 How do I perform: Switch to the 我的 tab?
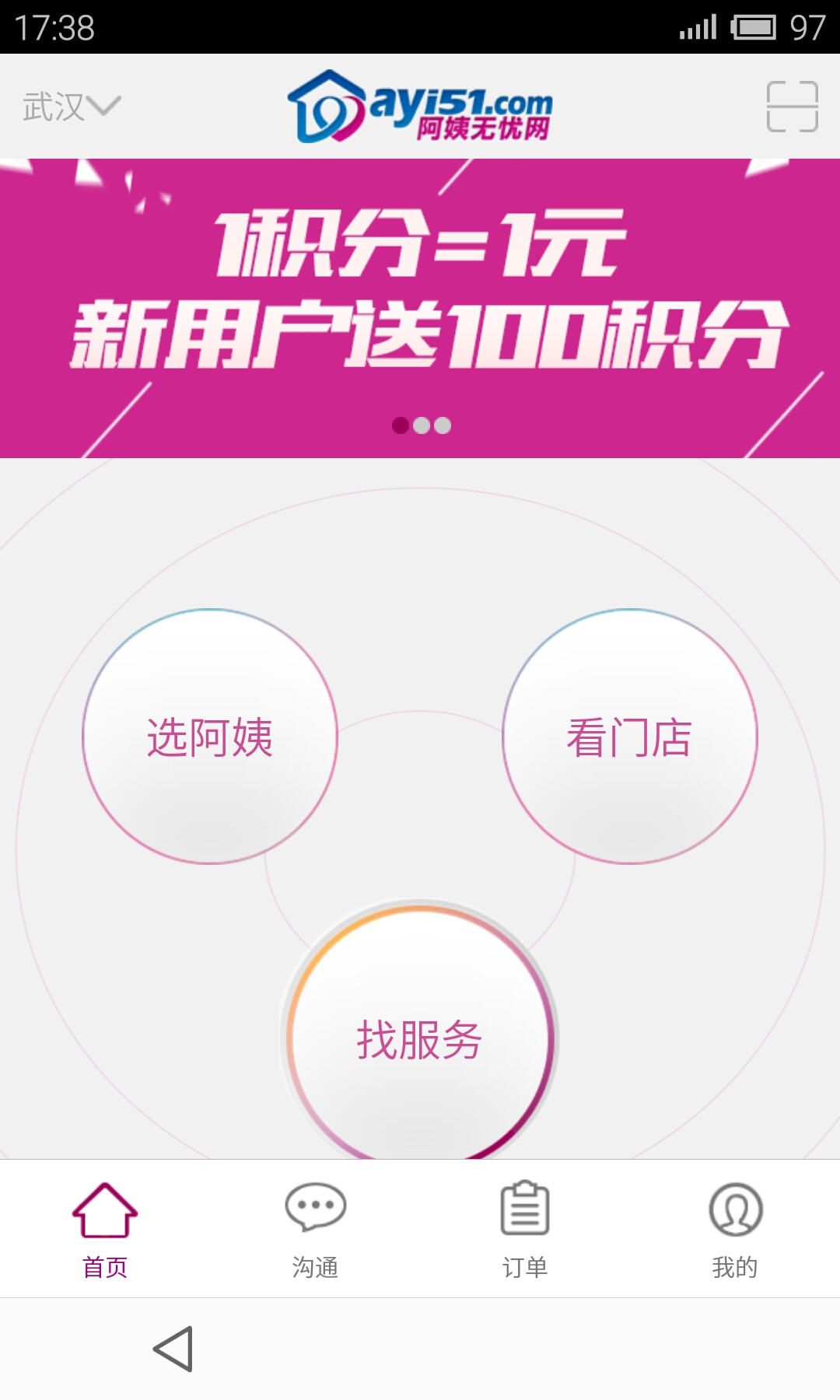click(x=735, y=1229)
